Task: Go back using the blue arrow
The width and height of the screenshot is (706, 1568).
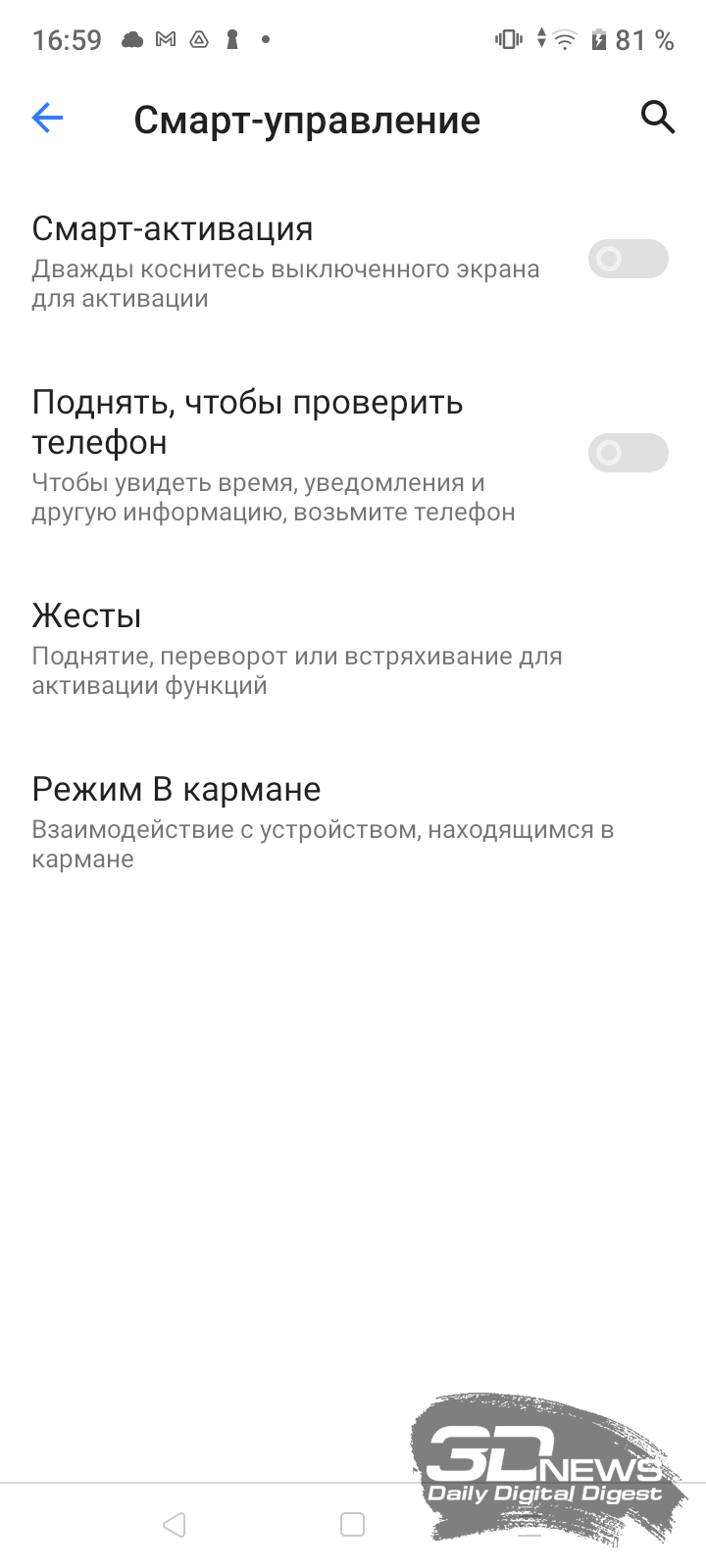Action: click(x=47, y=119)
